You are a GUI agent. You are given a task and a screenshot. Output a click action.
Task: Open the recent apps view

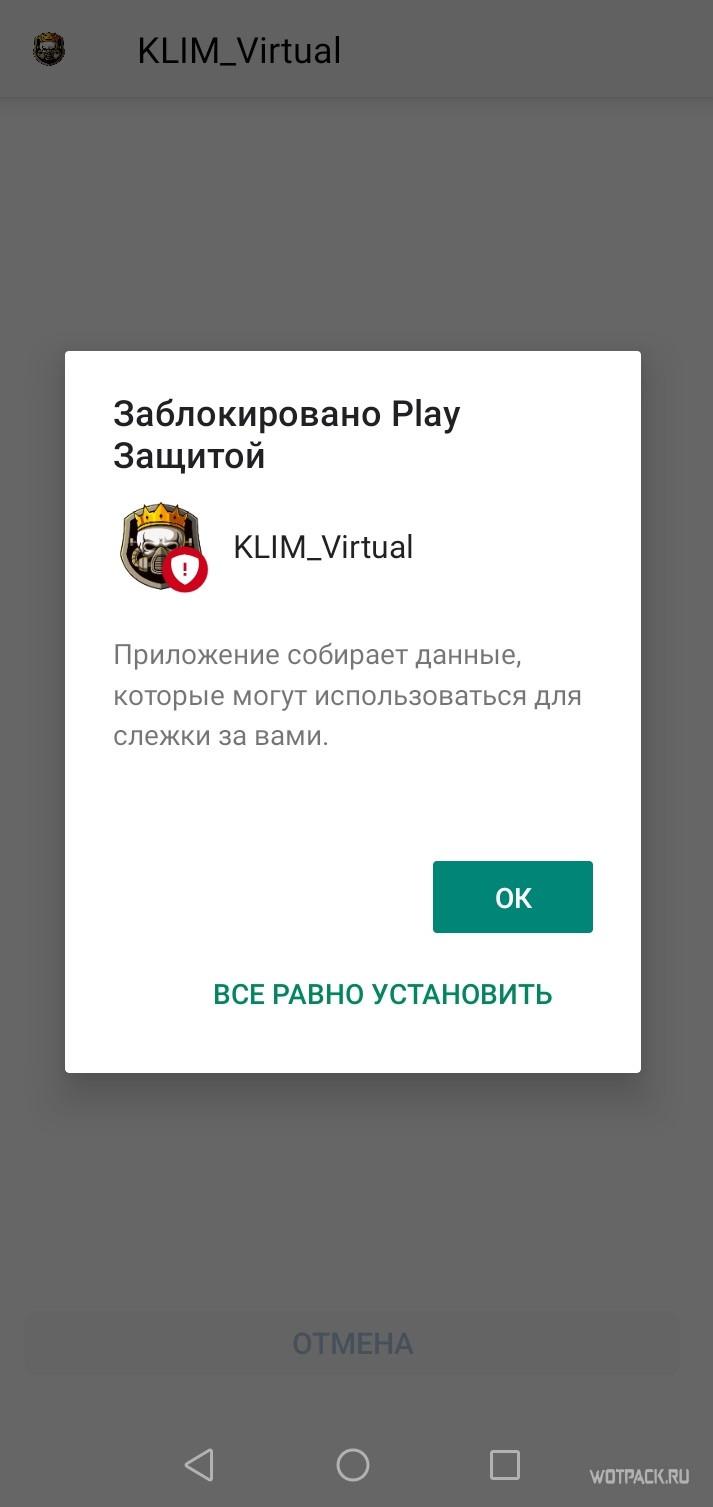point(505,1465)
